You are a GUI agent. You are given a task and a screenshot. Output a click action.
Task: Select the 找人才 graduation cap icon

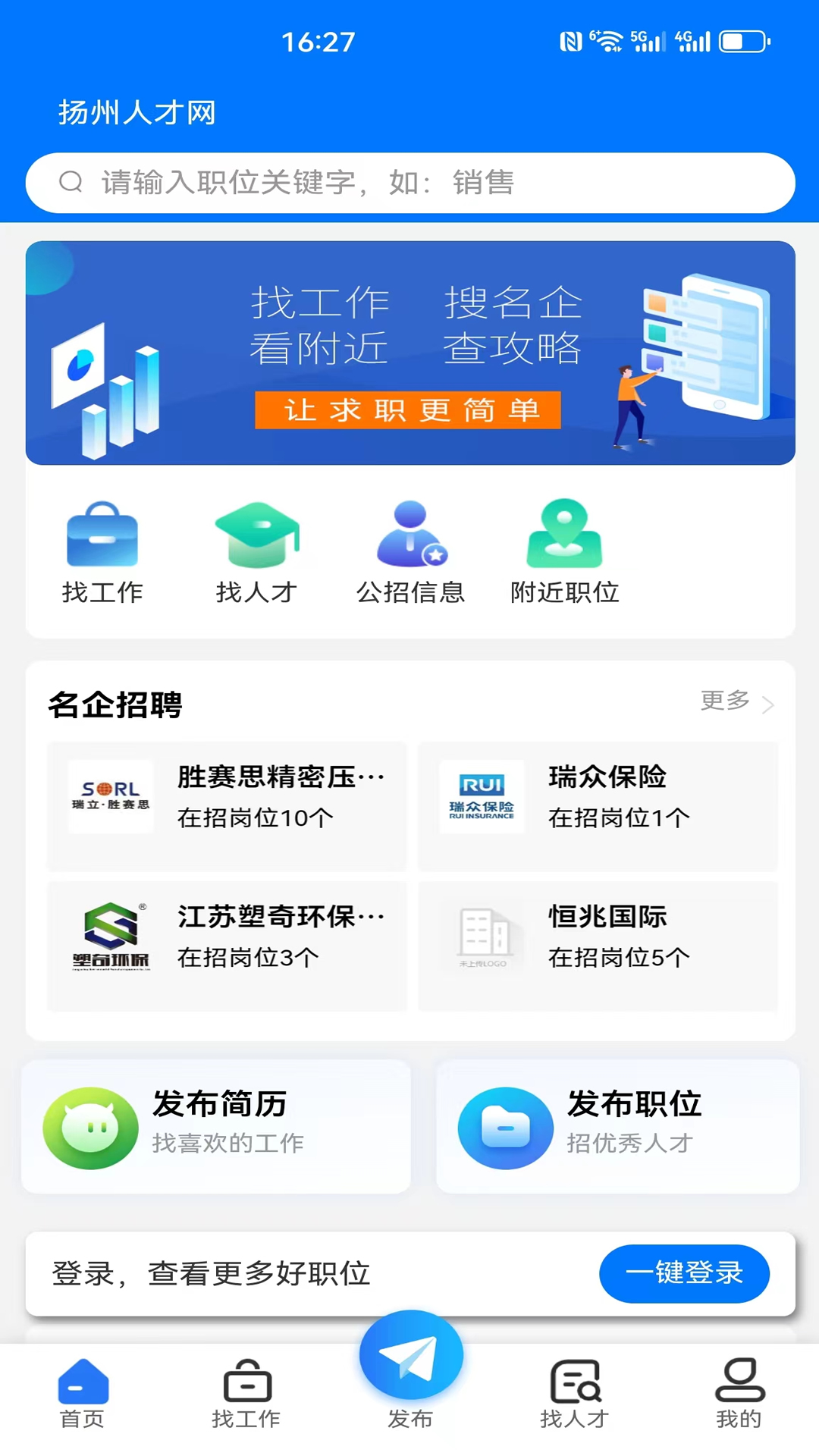(x=258, y=535)
